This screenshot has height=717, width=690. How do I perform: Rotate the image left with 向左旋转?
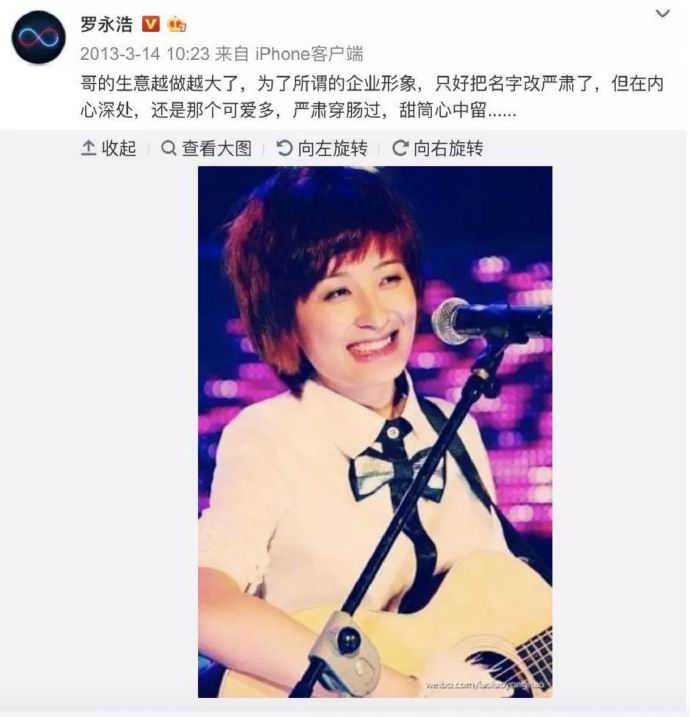pos(321,149)
